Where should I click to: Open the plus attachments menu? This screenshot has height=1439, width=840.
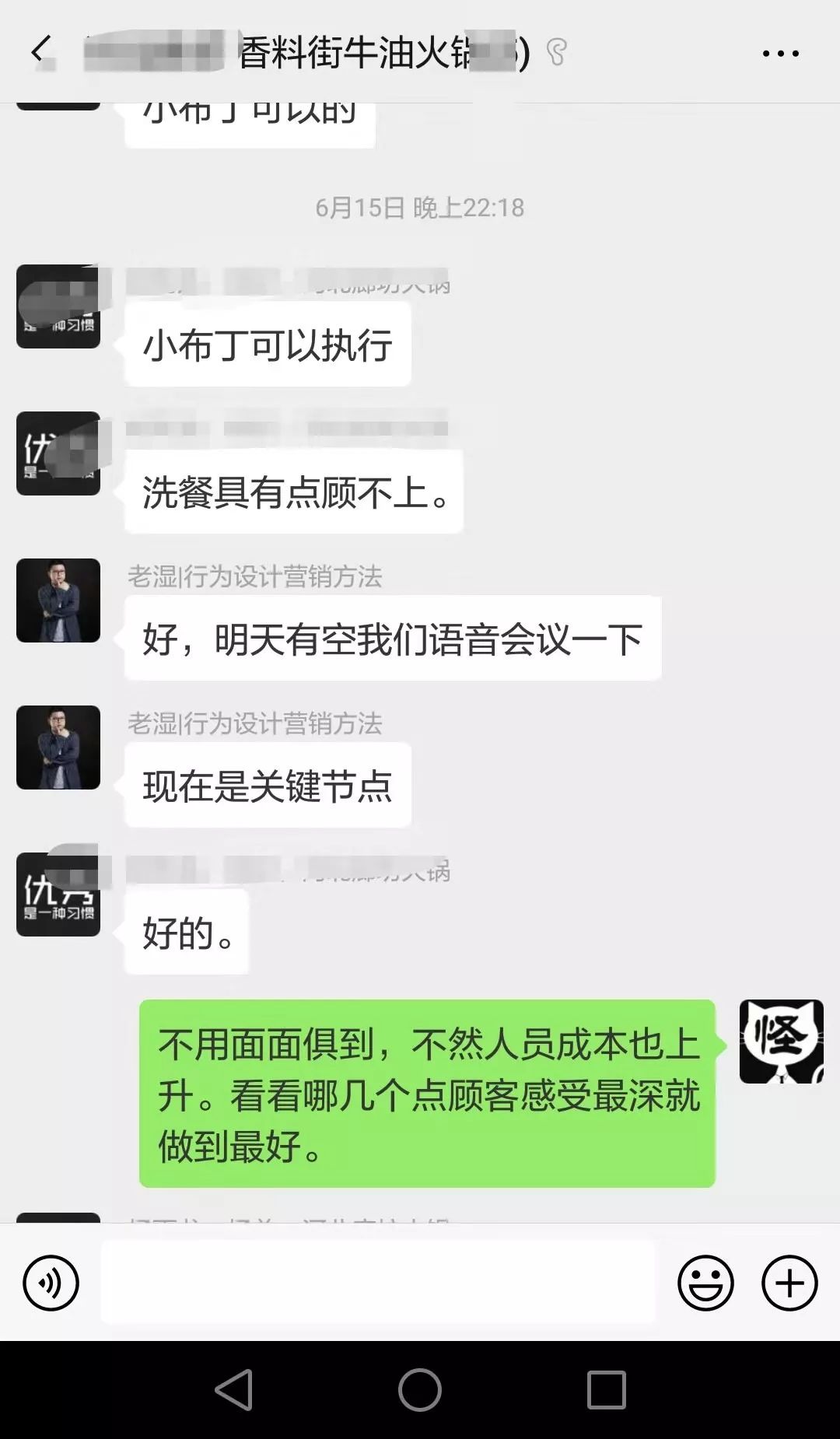(x=789, y=1283)
